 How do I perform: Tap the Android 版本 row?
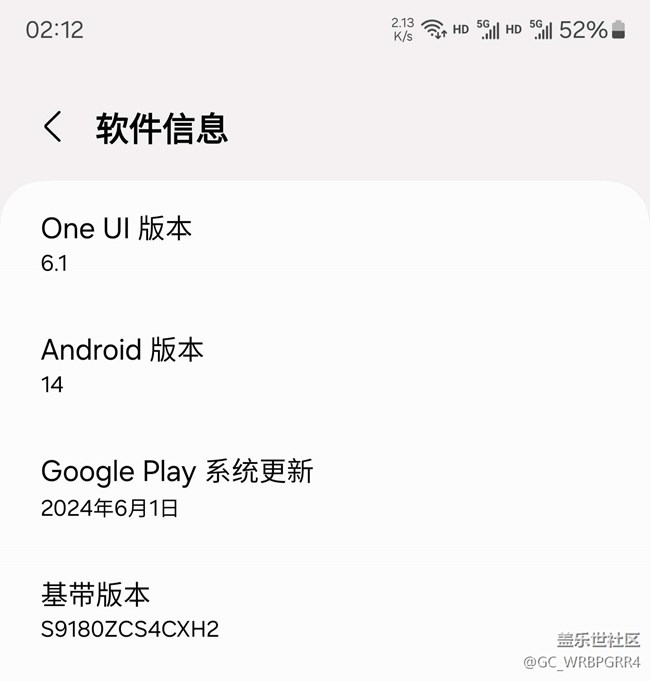pyautogui.click(x=123, y=364)
